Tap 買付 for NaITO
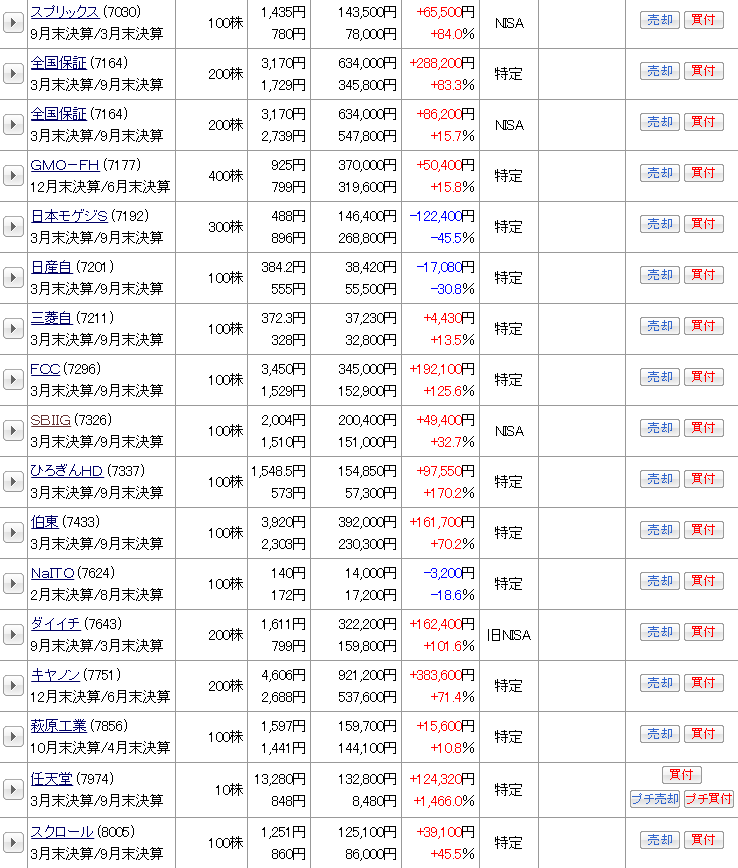The height and width of the screenshot is (868, 738). point(703,581)
